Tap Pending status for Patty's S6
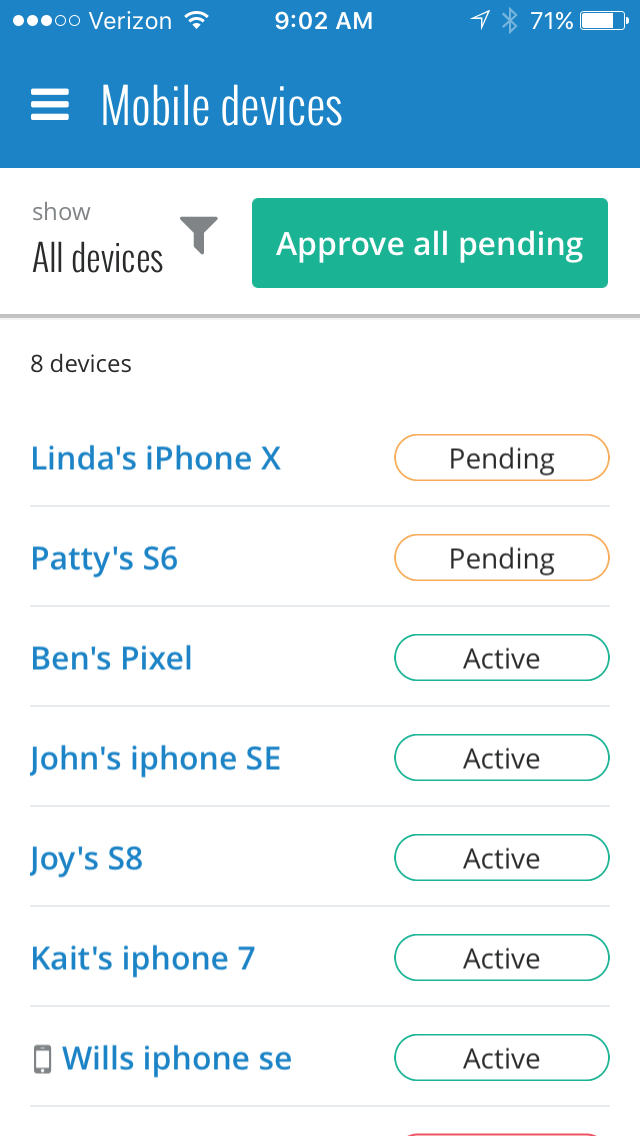This screenshot has width=640, height=1136. pyautogui.click(x=502, y=558)
